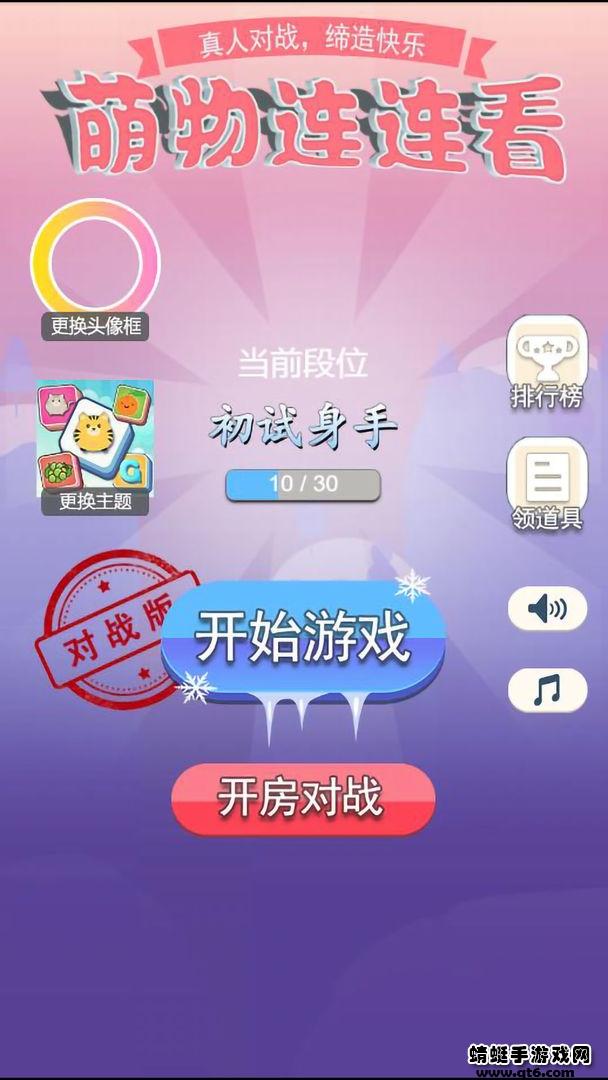Change the theme (更换主题)
Image resolution: width=608 pixels, height=1080 pixels.
95,446
